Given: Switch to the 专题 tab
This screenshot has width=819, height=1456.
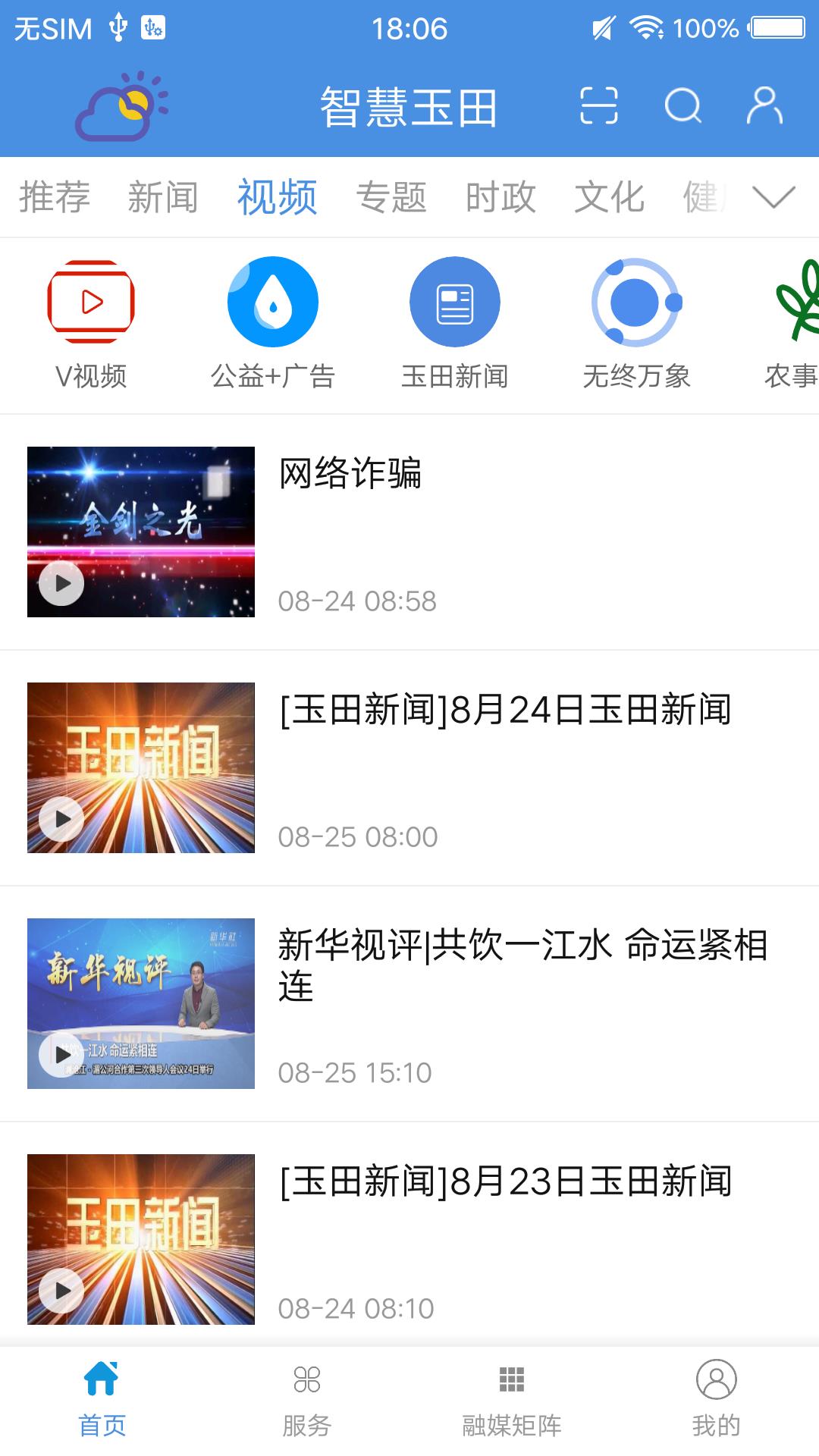Looking at the screenshot, I should pos(391,196).
